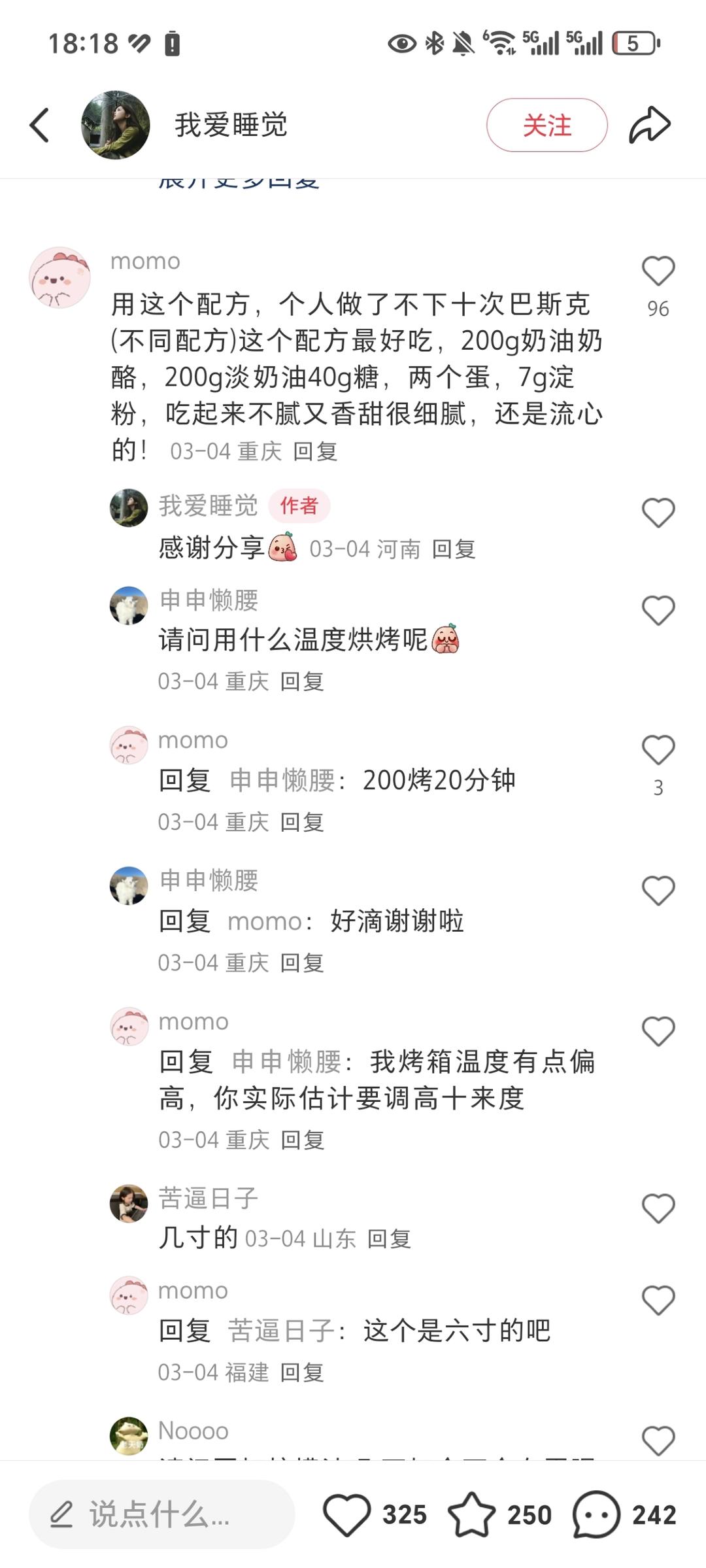Save the post using the 250 star
The width and height of the screenshot is (706, 1568).
471,1514
